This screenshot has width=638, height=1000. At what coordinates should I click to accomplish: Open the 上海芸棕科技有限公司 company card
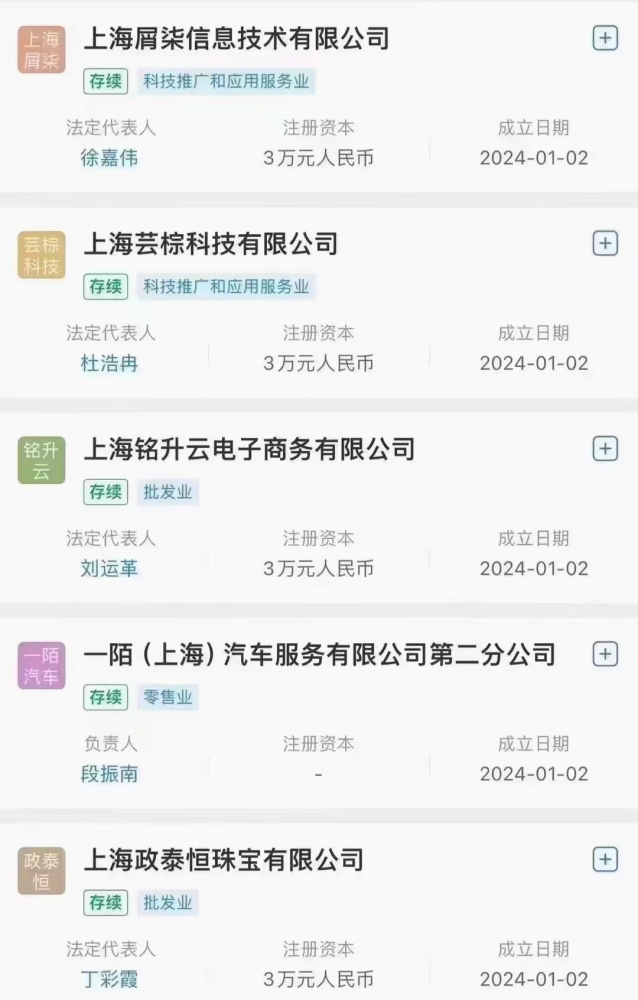click(x=210, y=244)
